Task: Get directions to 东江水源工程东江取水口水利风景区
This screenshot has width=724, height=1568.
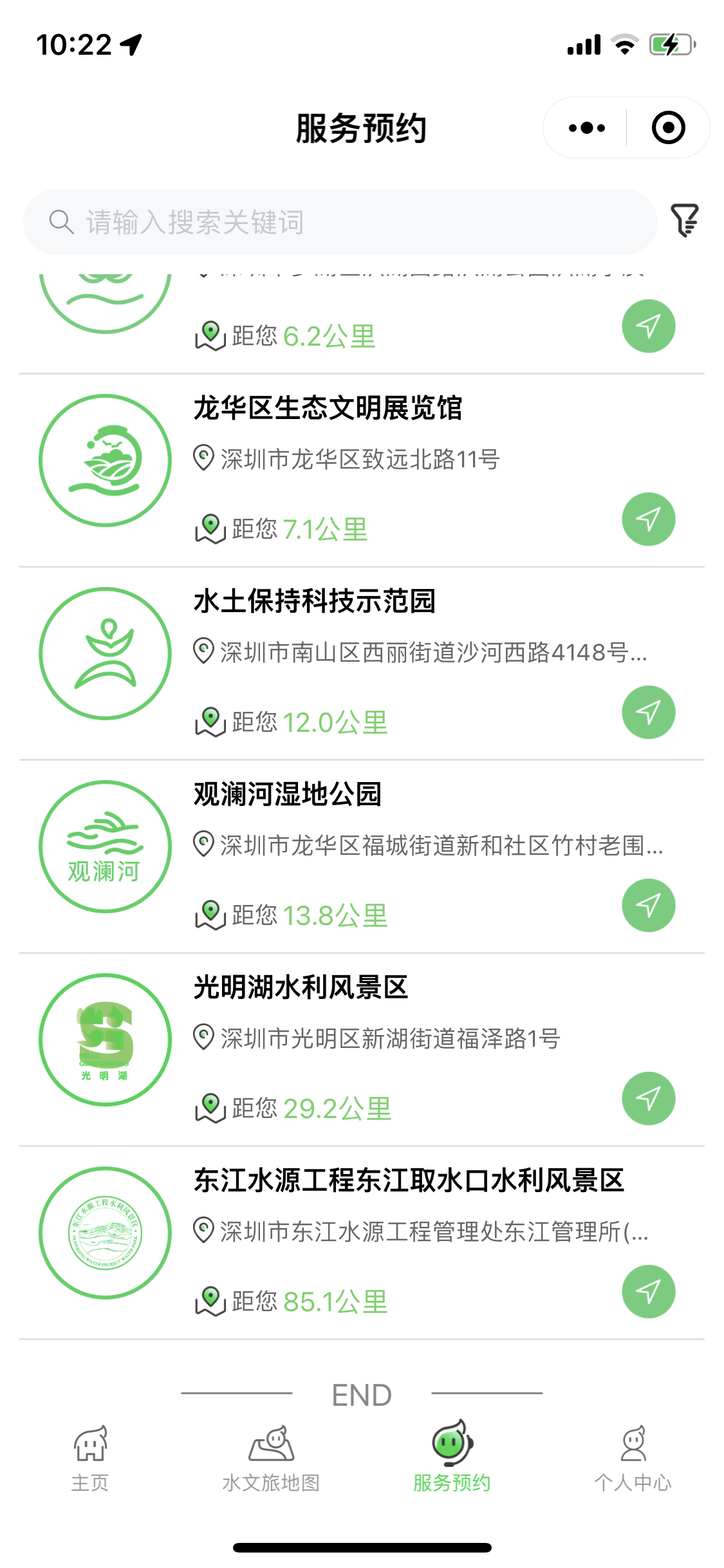Action: click(x=648, y=1292)
